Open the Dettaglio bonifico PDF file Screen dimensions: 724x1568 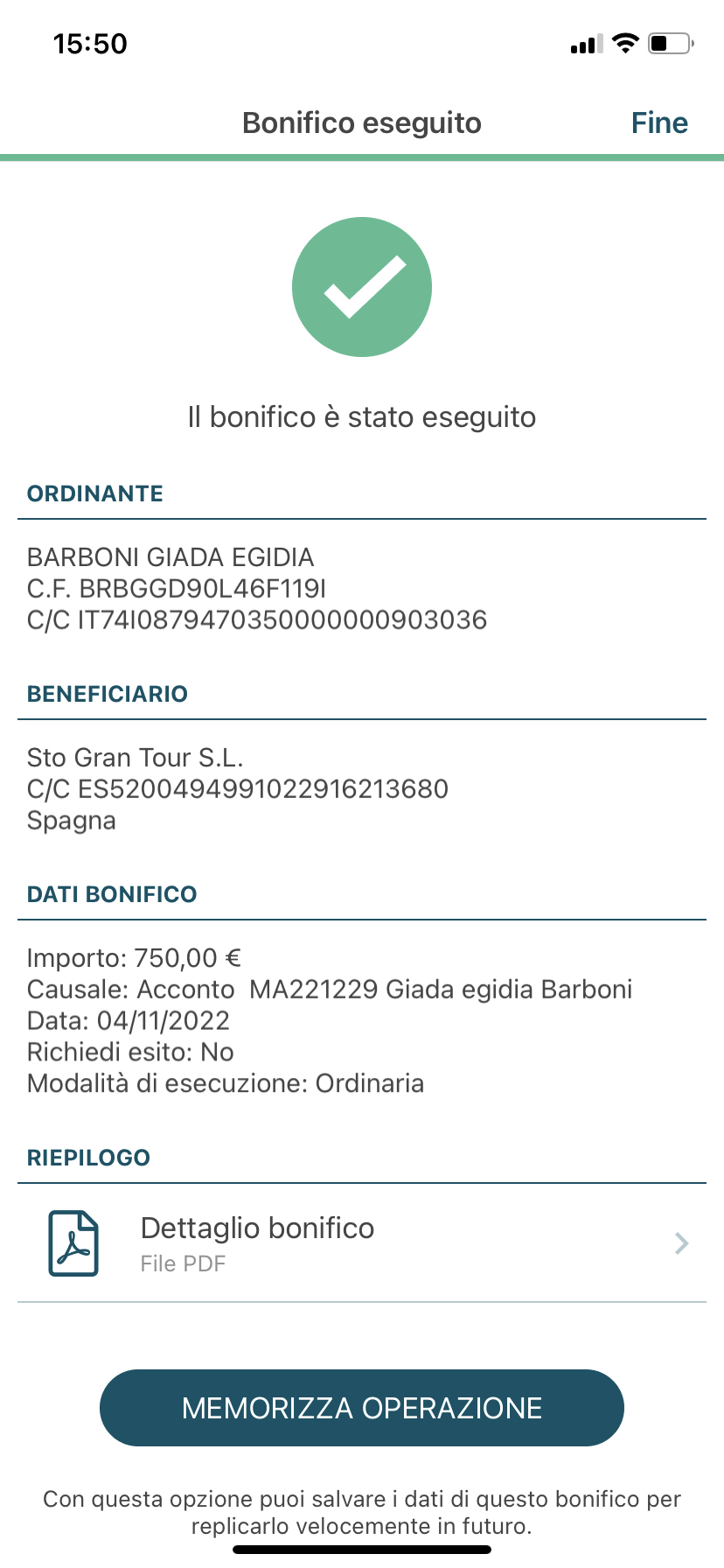[362, 1243]
